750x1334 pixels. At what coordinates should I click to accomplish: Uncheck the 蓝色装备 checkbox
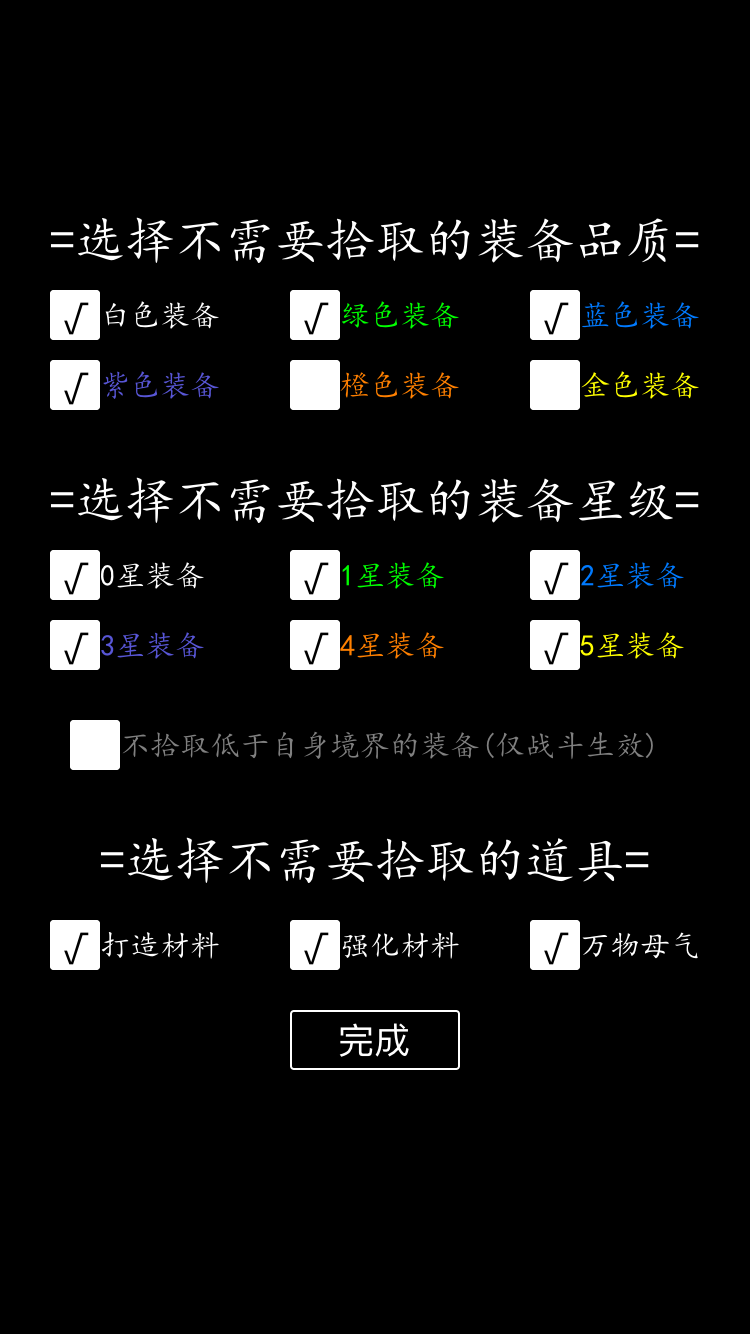555,315
